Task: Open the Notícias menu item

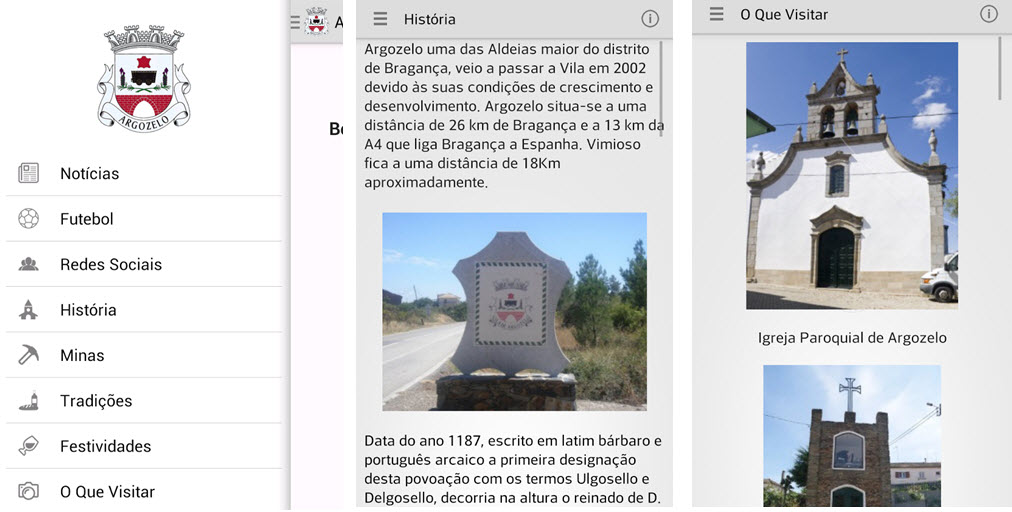Action: [89, 173]
